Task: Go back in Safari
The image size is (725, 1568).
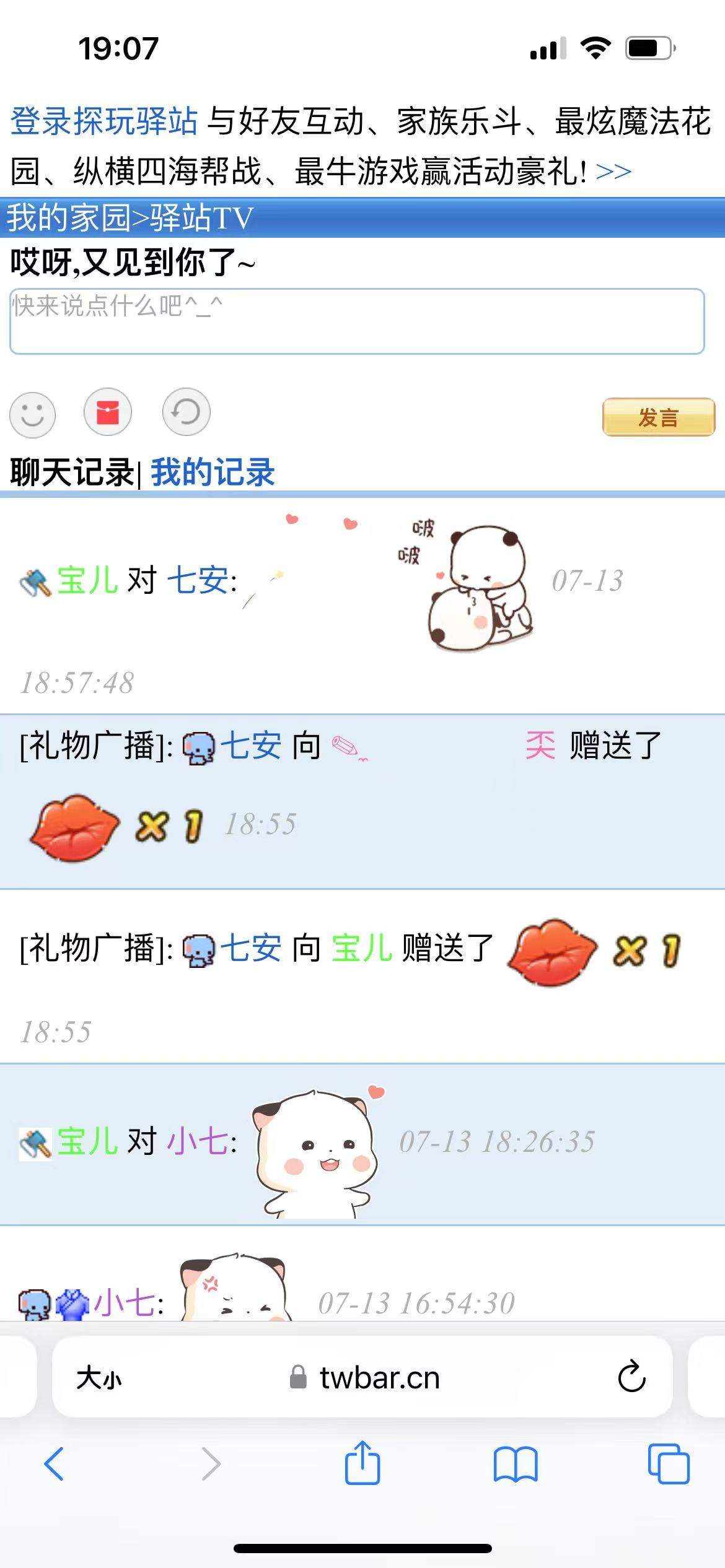Action: (x=55, y=1464)
